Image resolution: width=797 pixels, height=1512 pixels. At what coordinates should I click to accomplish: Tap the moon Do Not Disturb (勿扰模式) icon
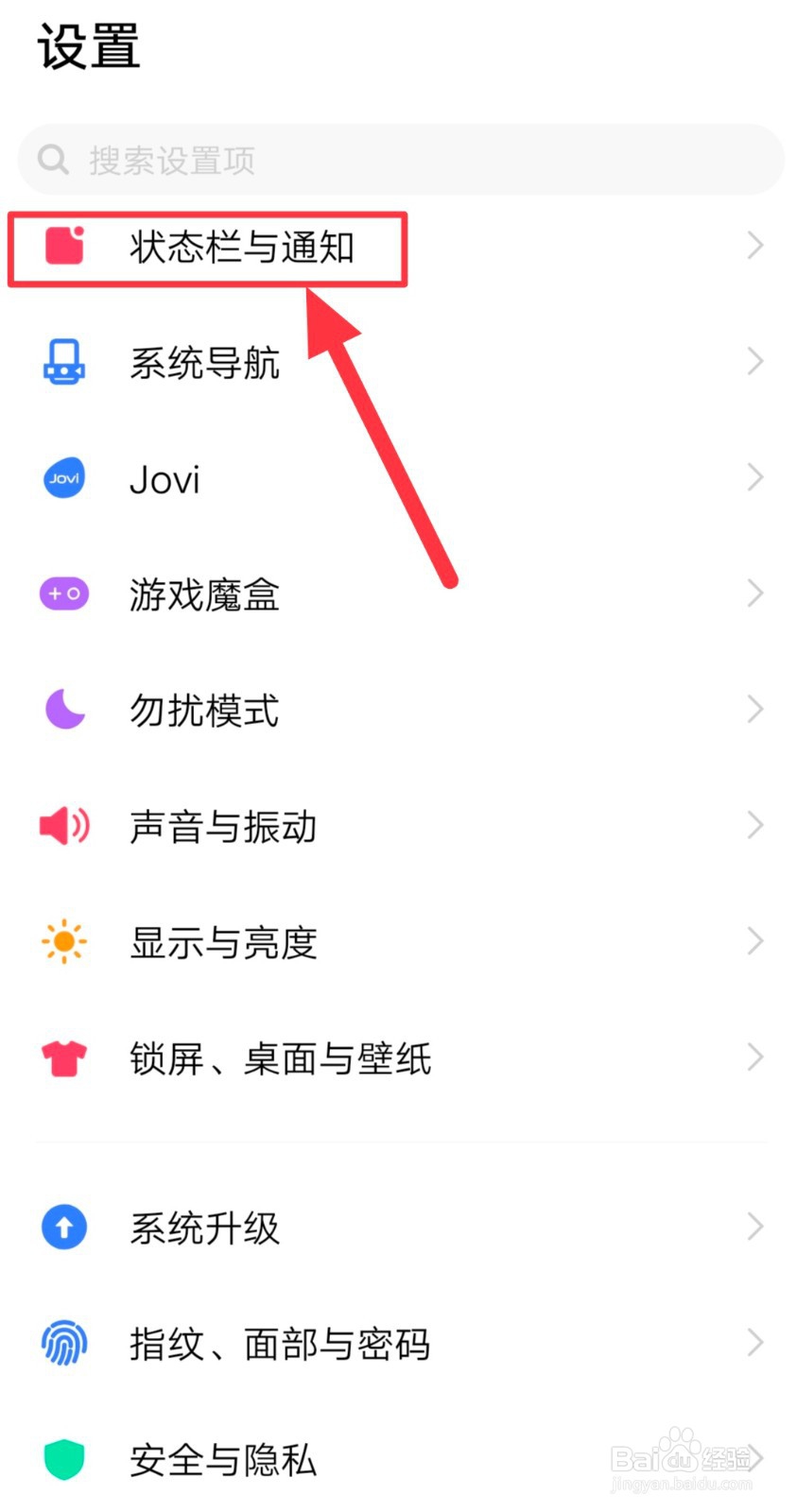(x=62, y=710)
